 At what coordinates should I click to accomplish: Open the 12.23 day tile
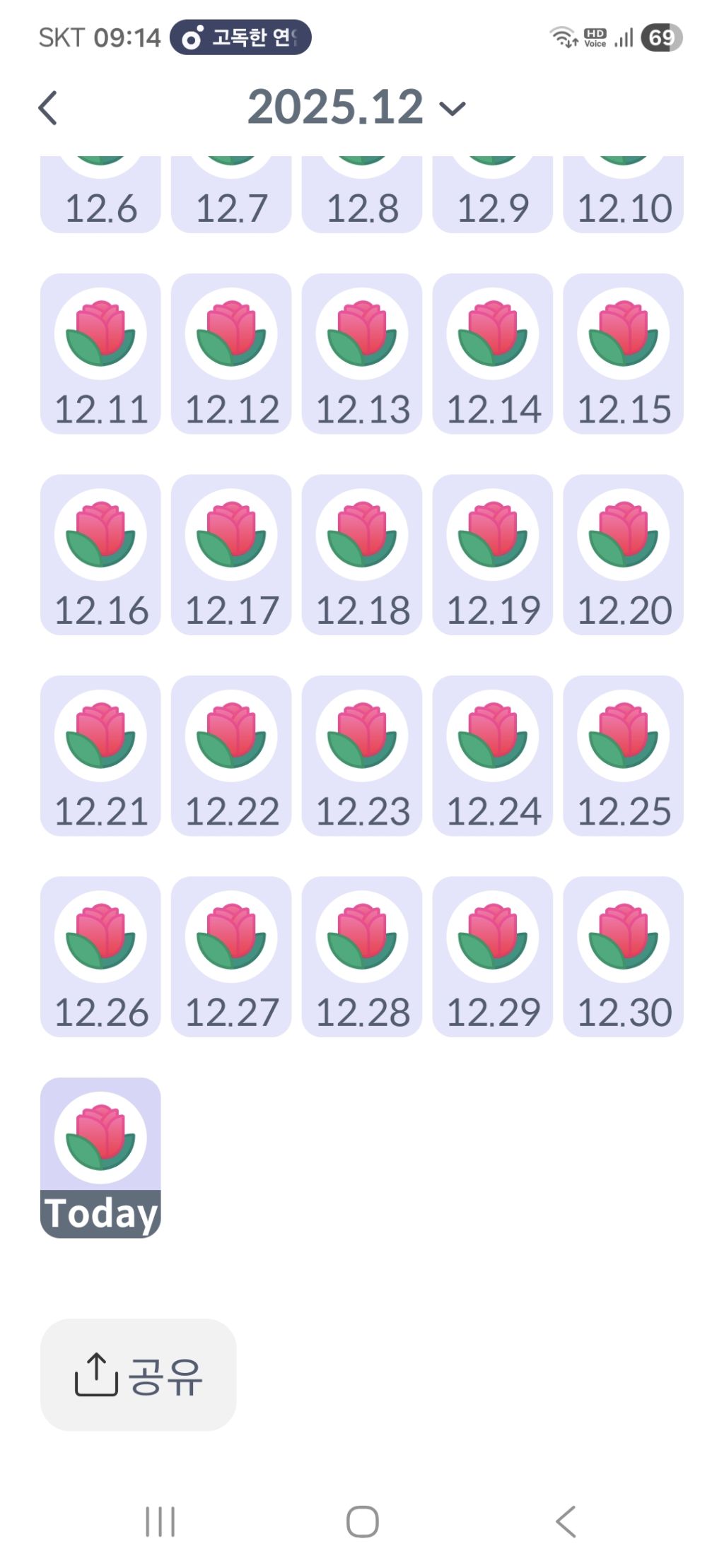click(x=362, y=755)
